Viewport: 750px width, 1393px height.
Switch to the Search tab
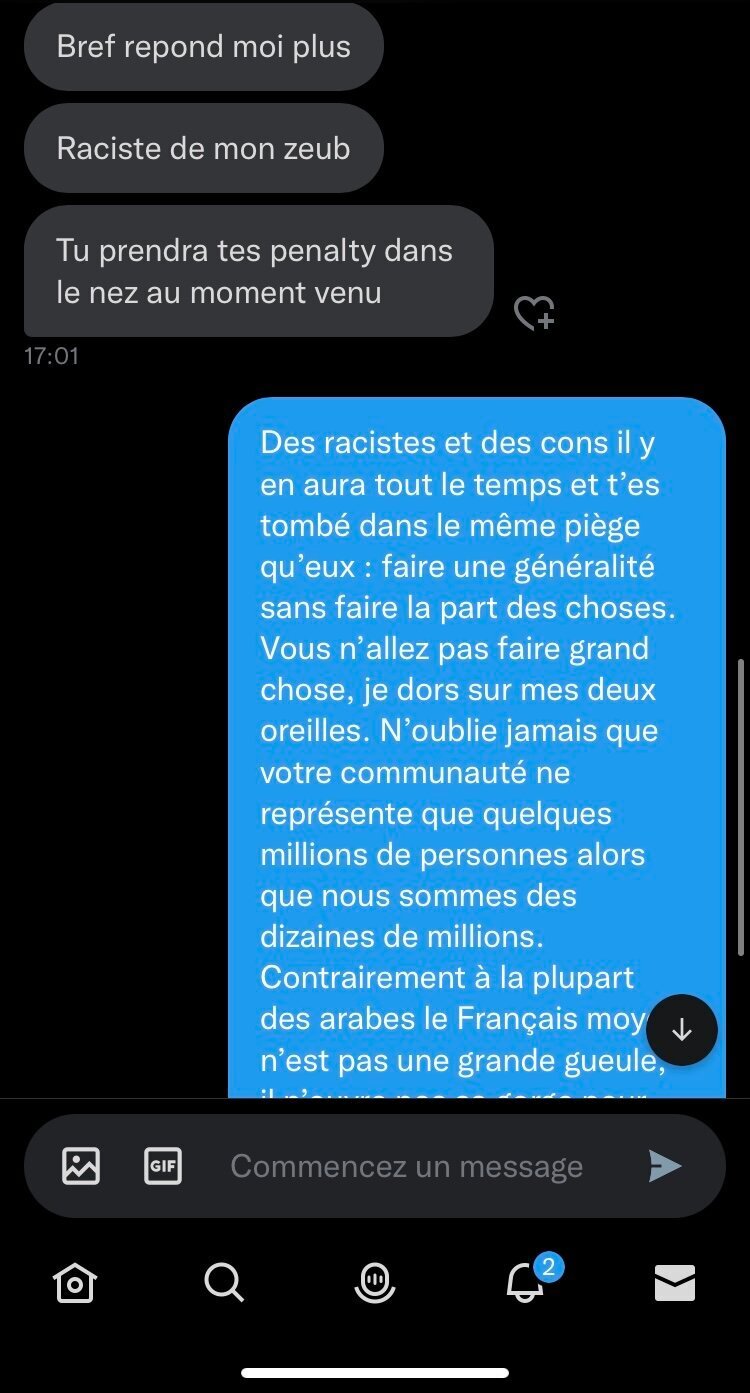tap(224, 1282)
